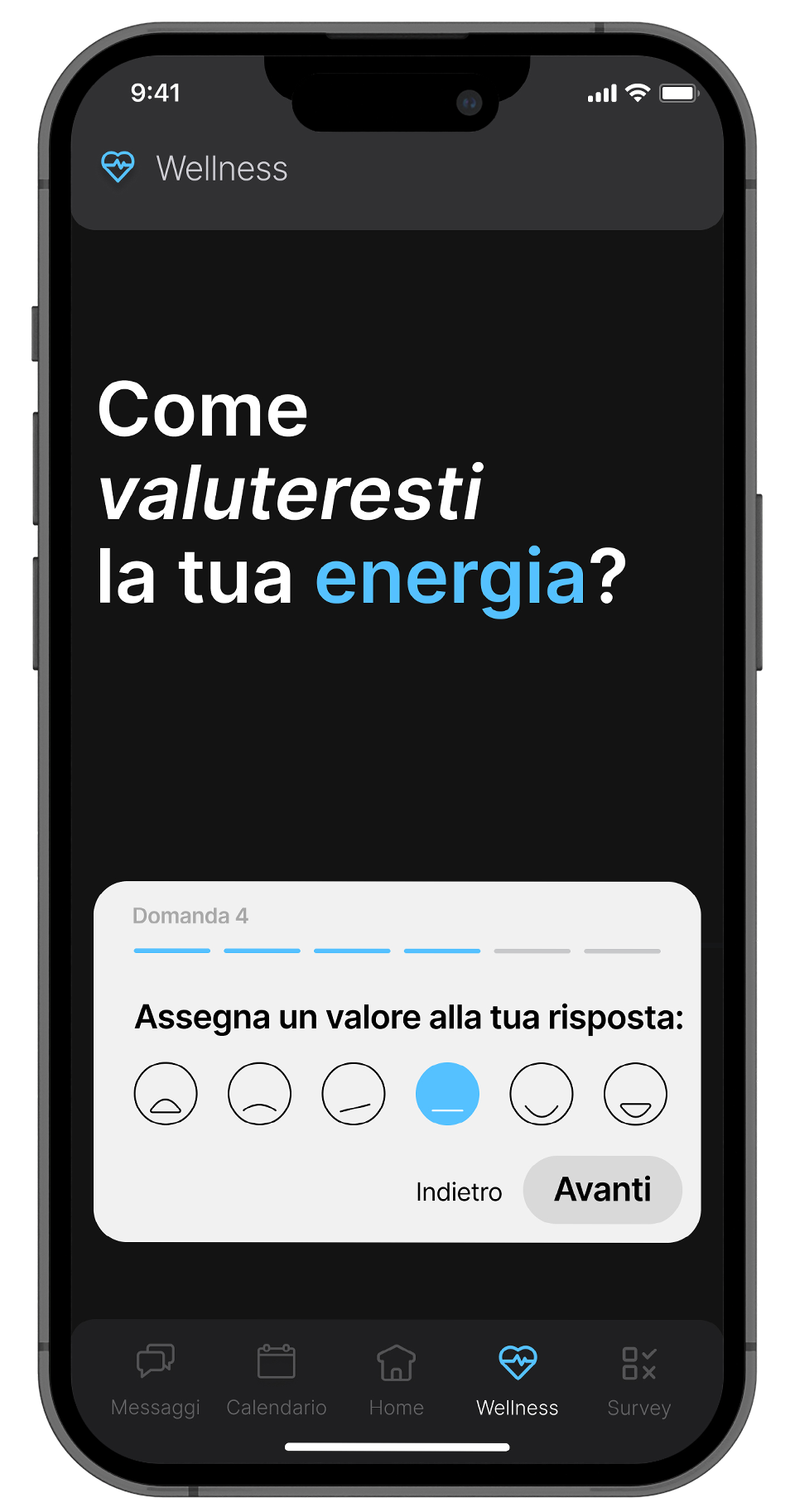Open the Survey tab

tap(639, 1380)
